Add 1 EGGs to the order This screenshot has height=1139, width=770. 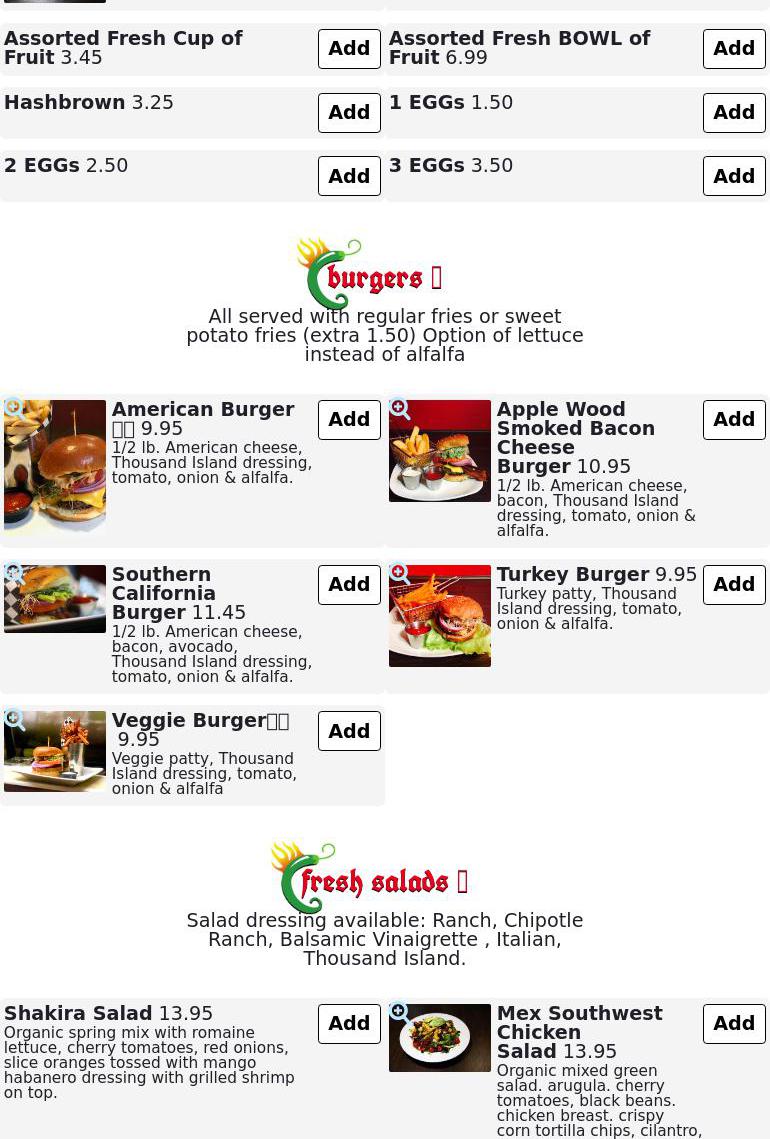click(734, 113)
